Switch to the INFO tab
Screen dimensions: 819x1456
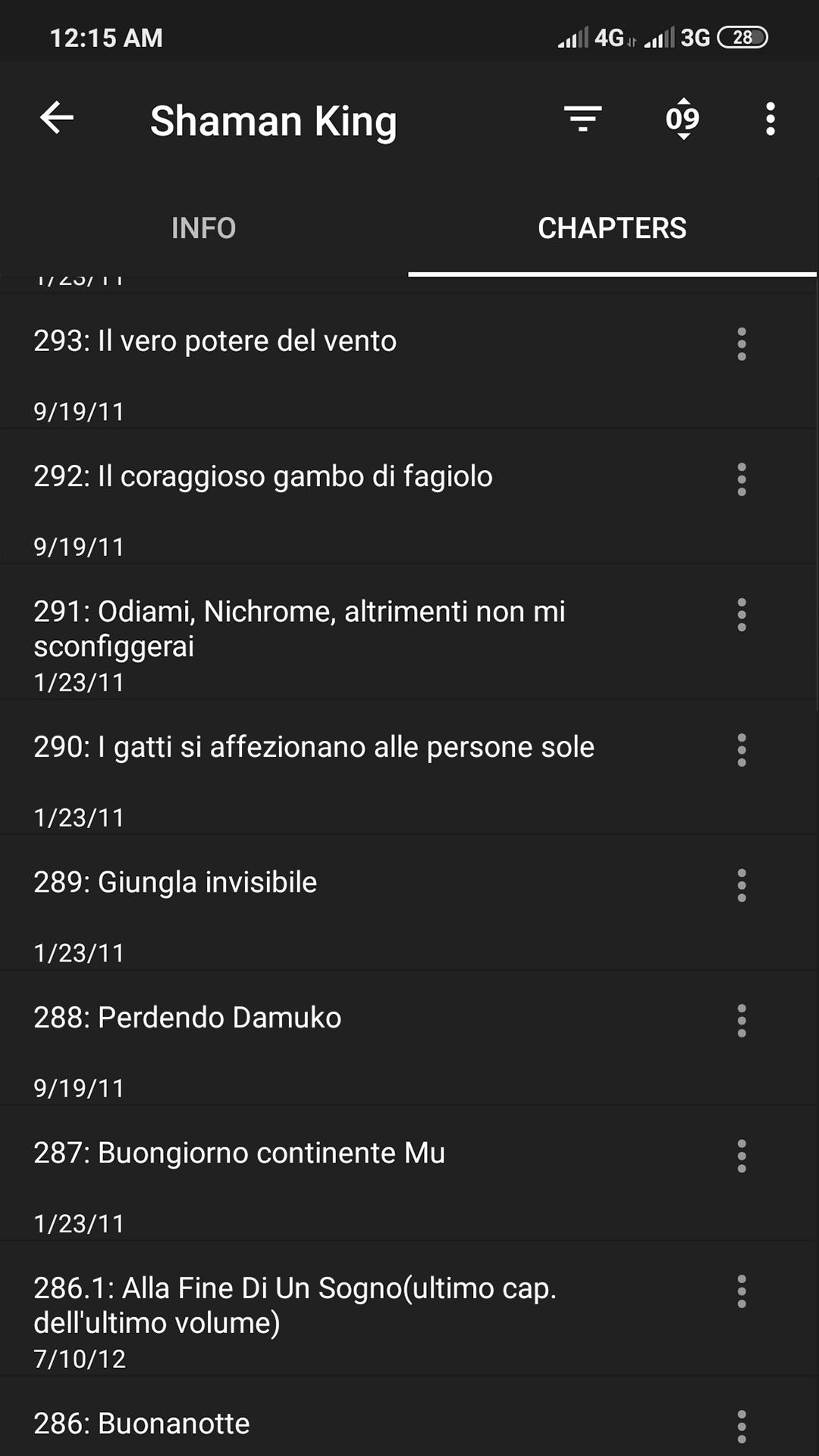pyautogui.click(x=203, y=228)
